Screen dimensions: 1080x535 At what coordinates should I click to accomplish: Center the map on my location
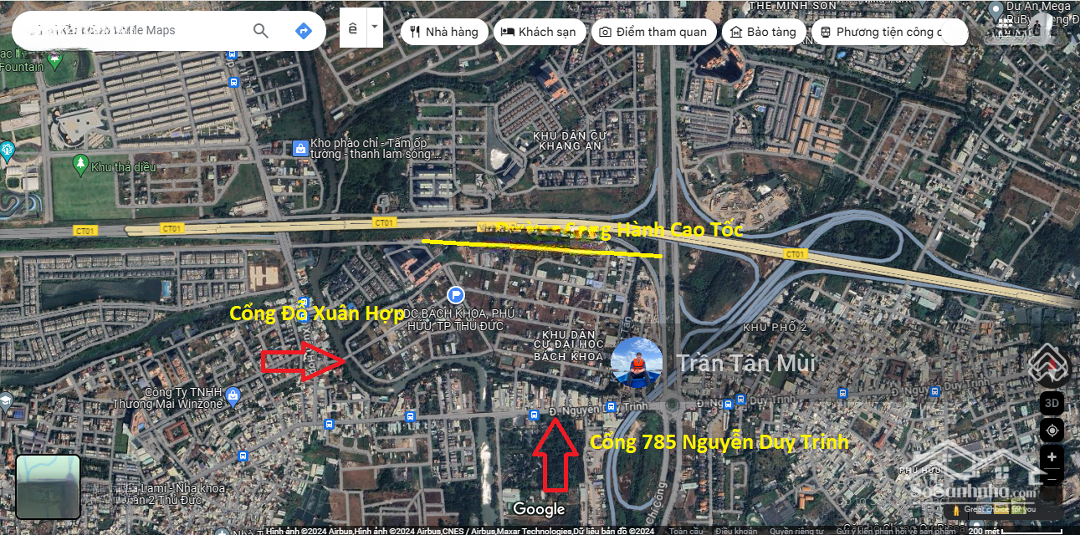pos(1051,431)
